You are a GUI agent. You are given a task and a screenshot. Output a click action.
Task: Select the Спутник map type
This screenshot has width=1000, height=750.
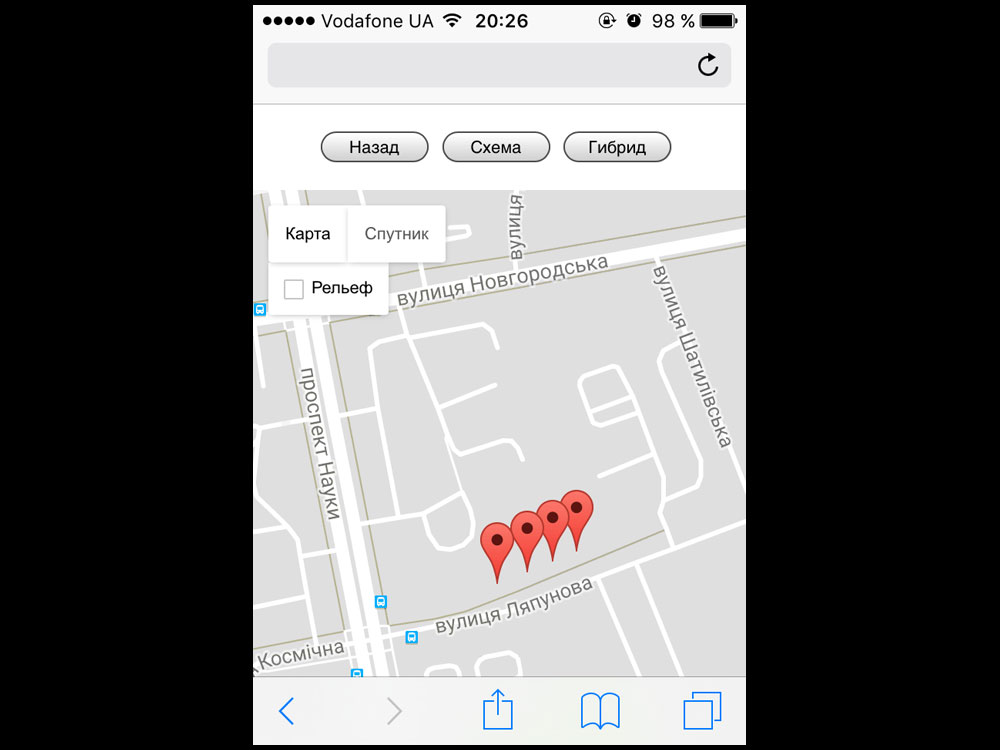click(x=396, y=234)
